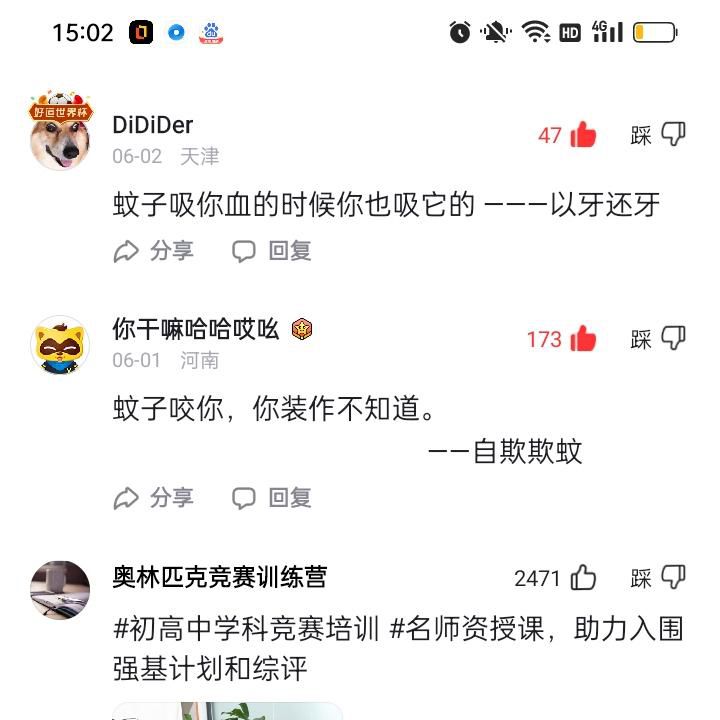Open the username 你干嘛哈哈哎呦
Screen dimensions: 720x720
[196, 328]
